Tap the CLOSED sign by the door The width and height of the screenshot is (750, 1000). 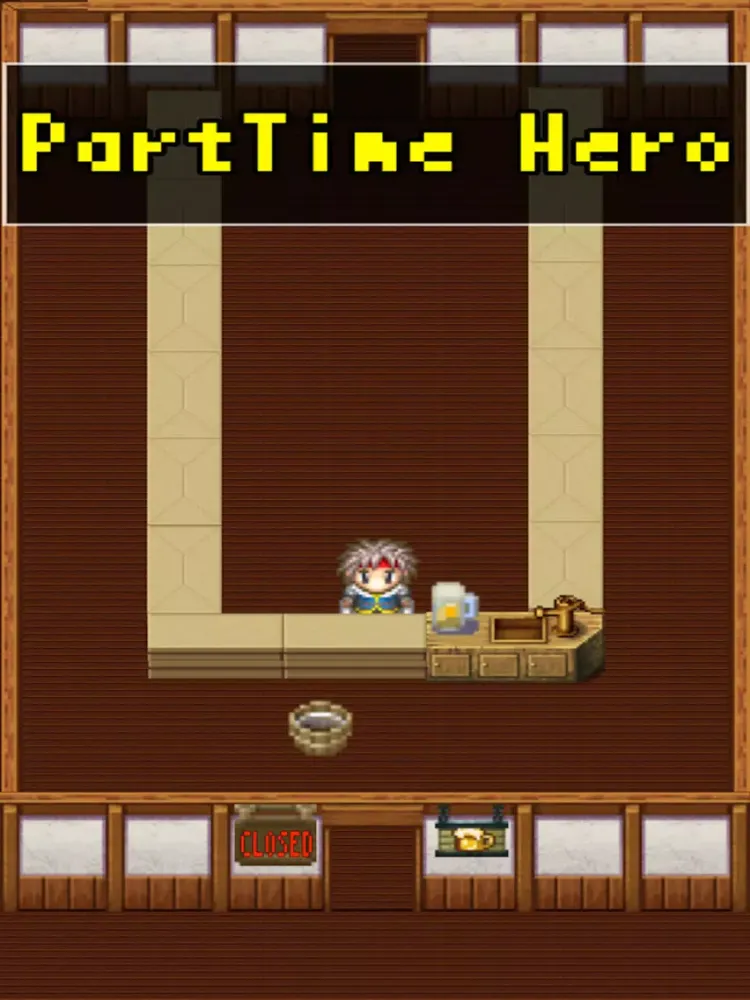pos(276,843)
